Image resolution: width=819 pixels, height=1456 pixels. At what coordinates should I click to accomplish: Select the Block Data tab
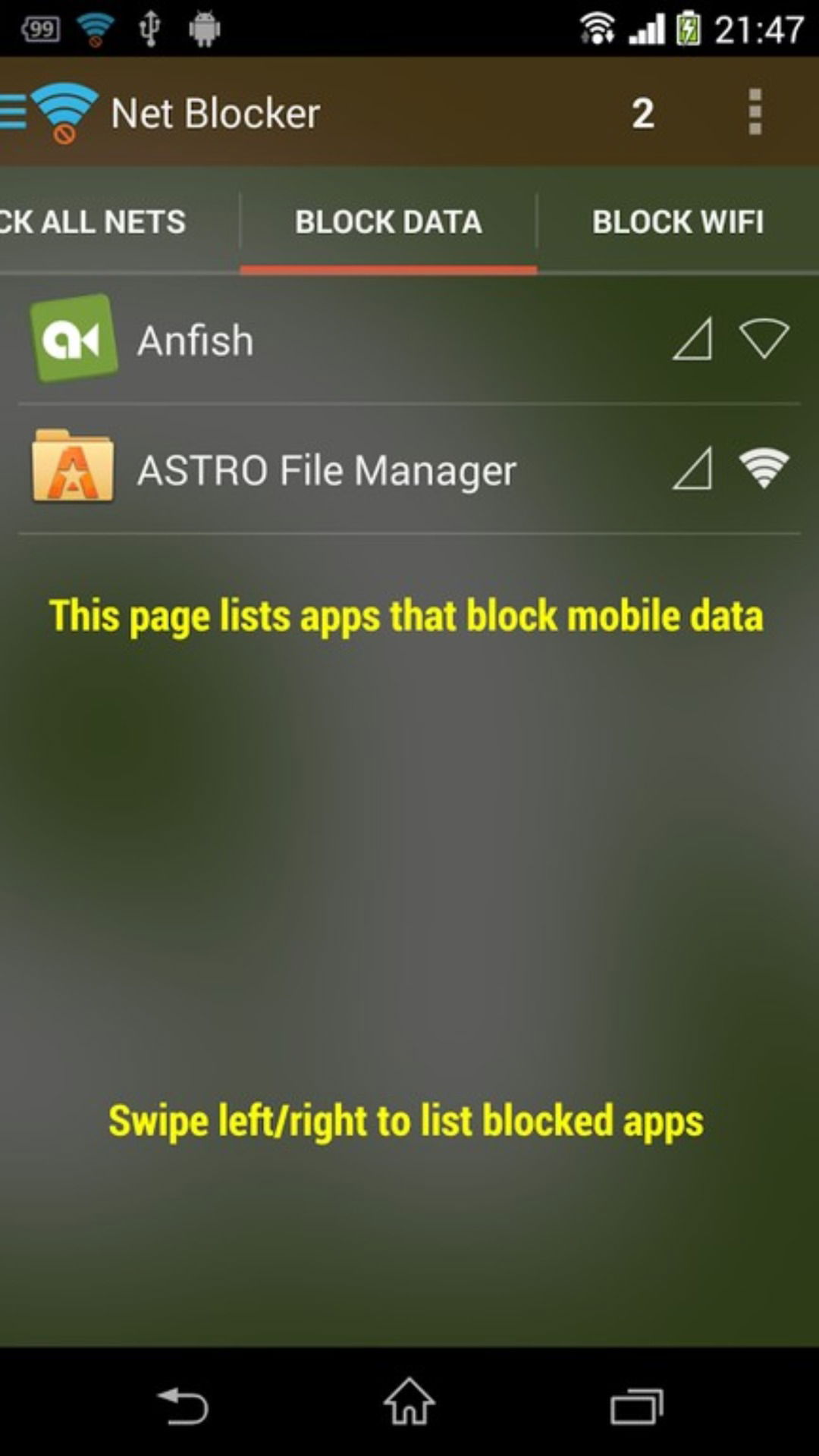(388, 222)
